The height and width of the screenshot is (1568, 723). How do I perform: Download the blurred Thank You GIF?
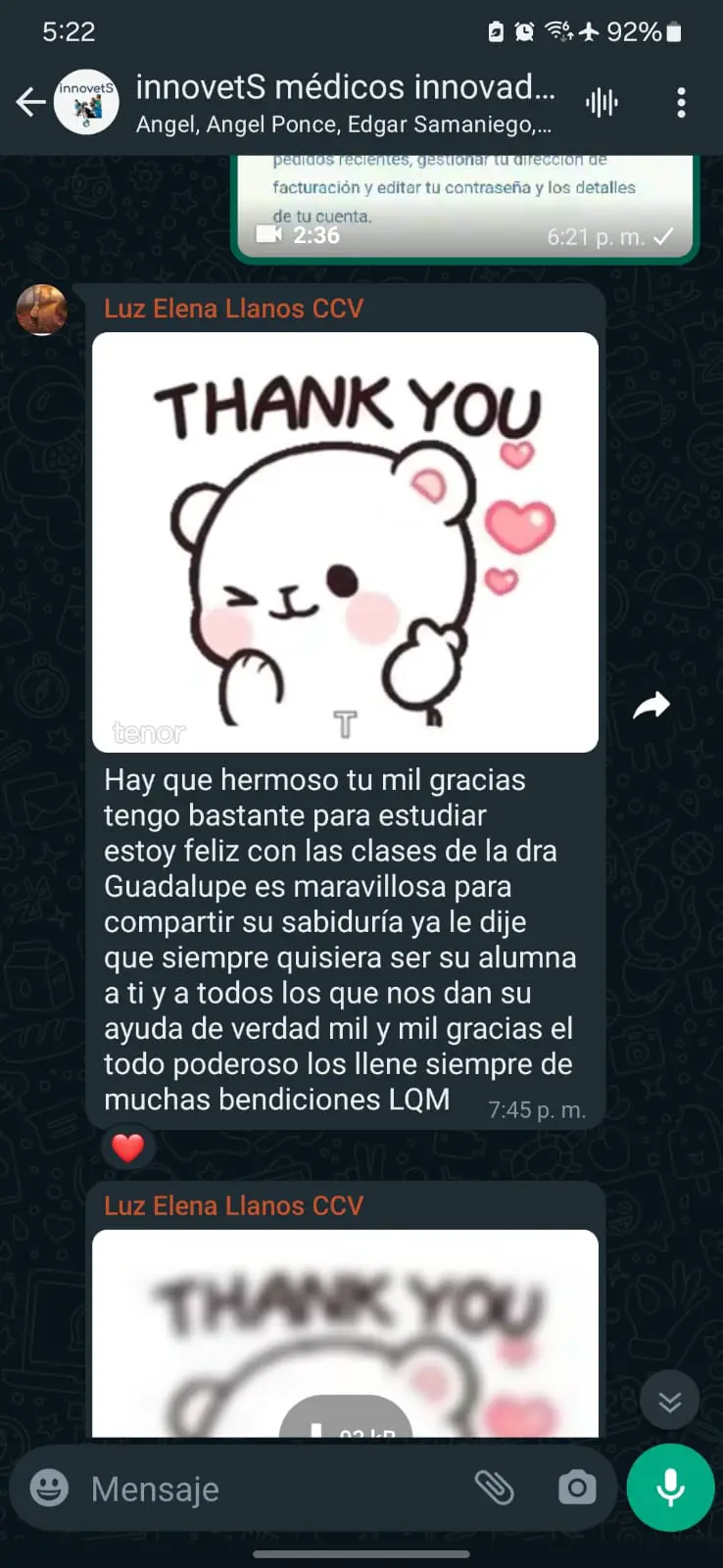(x=345, y=1421)
